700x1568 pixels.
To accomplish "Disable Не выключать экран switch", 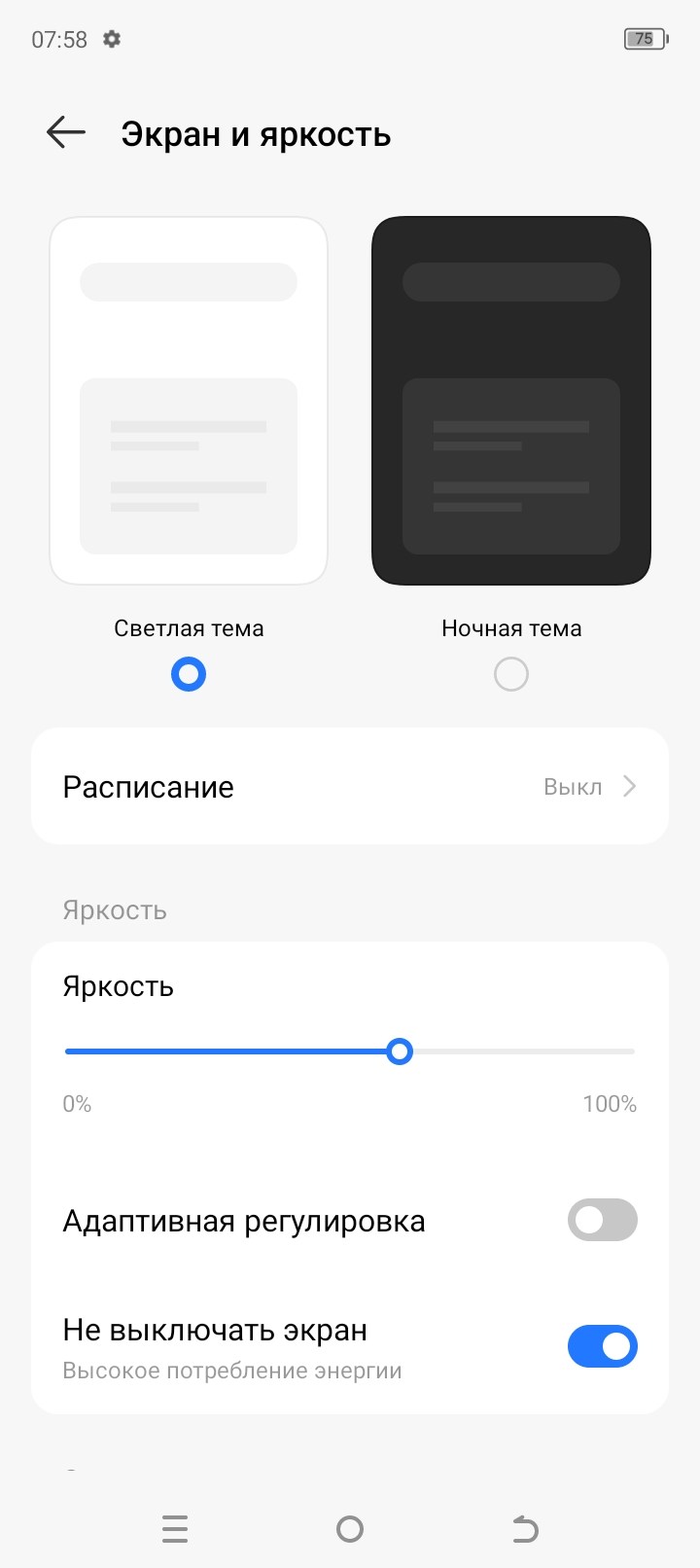I will point(602,1347).
